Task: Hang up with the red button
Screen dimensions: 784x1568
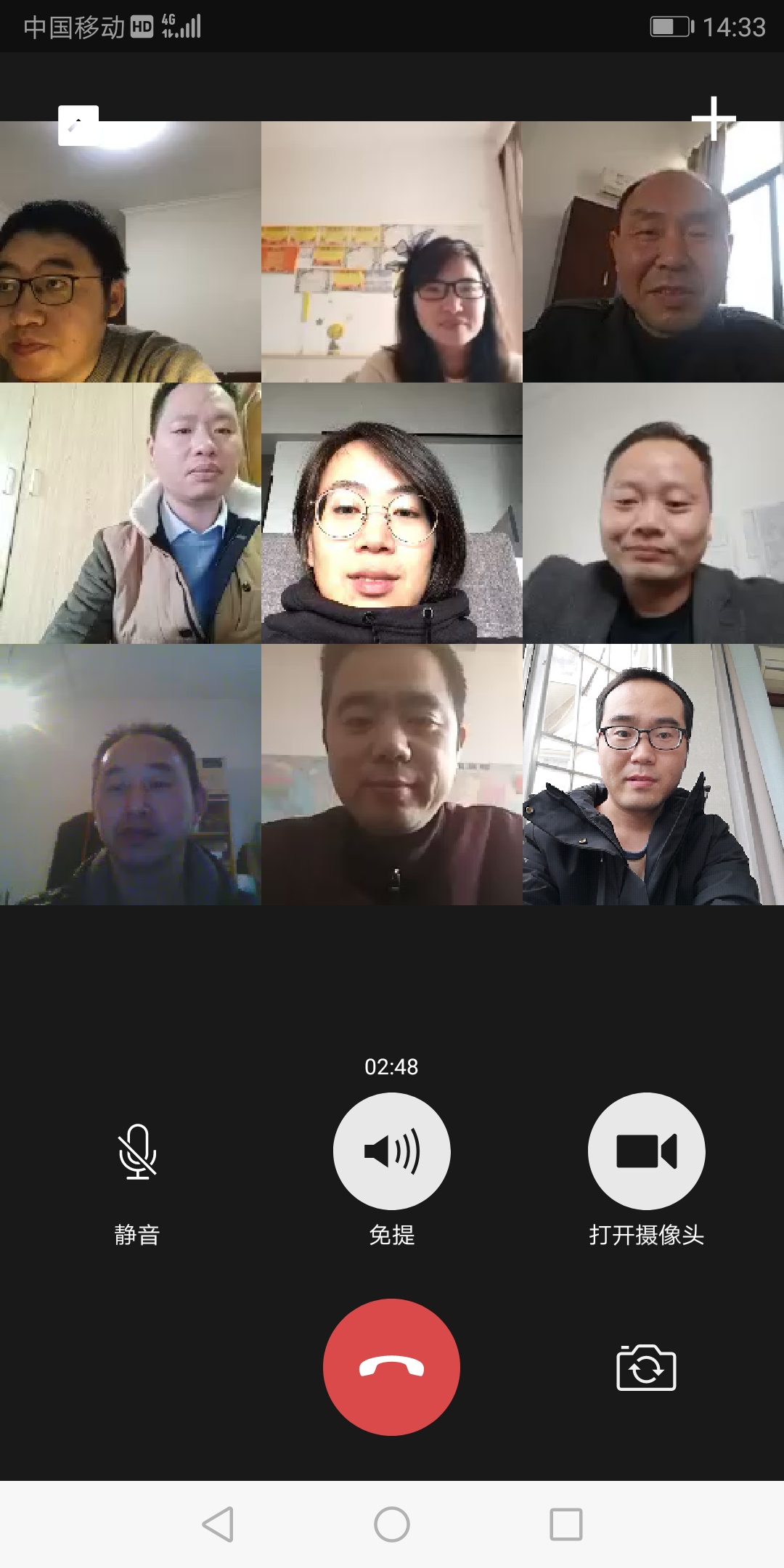Action: (x=391, y=1368)
